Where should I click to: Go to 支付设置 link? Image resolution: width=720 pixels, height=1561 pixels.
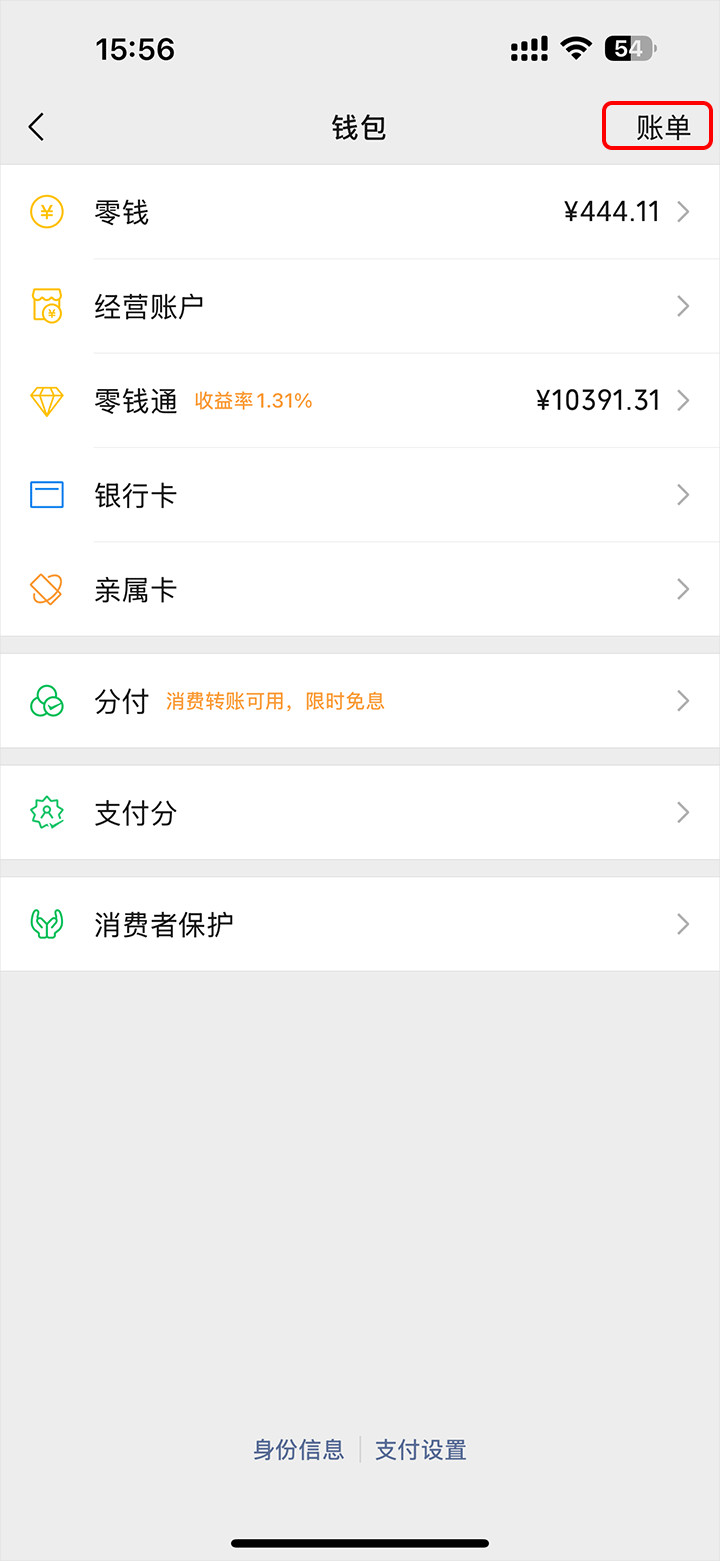point(421,1449)
